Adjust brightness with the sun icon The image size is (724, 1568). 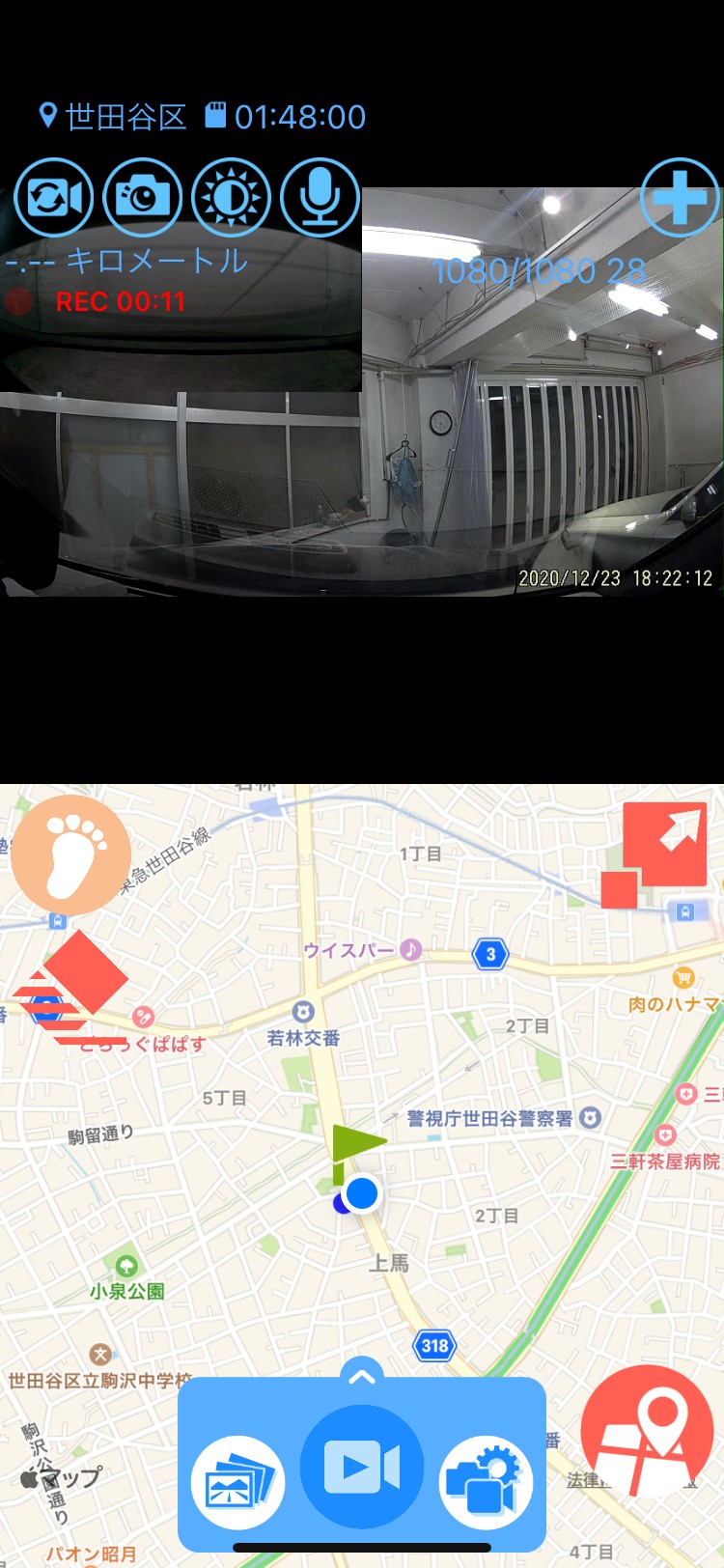(x=231, y=198)
